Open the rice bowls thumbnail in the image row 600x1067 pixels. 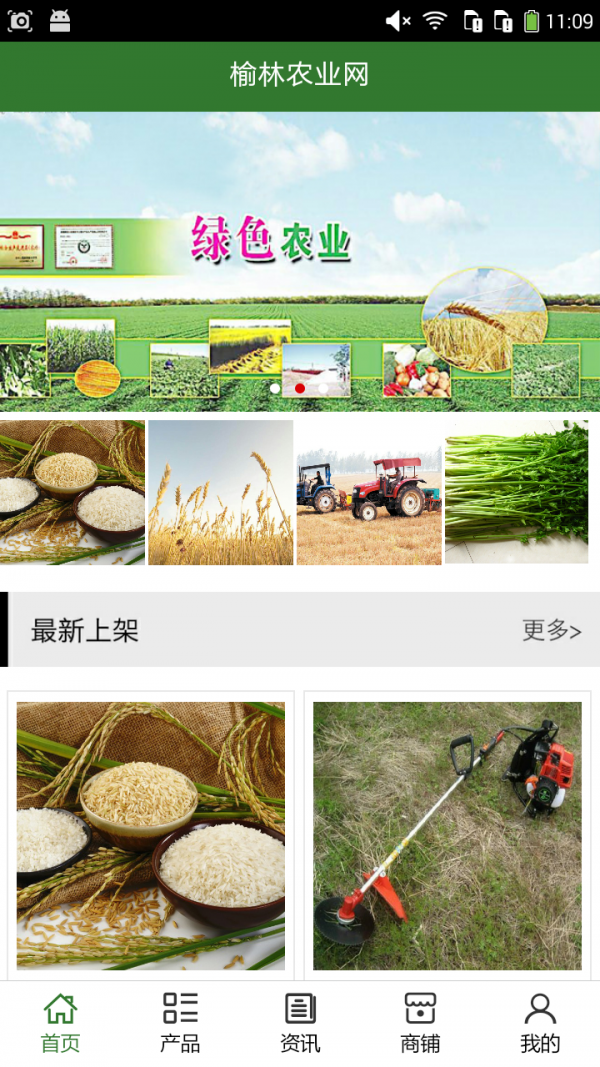click(x=72, y=492)
